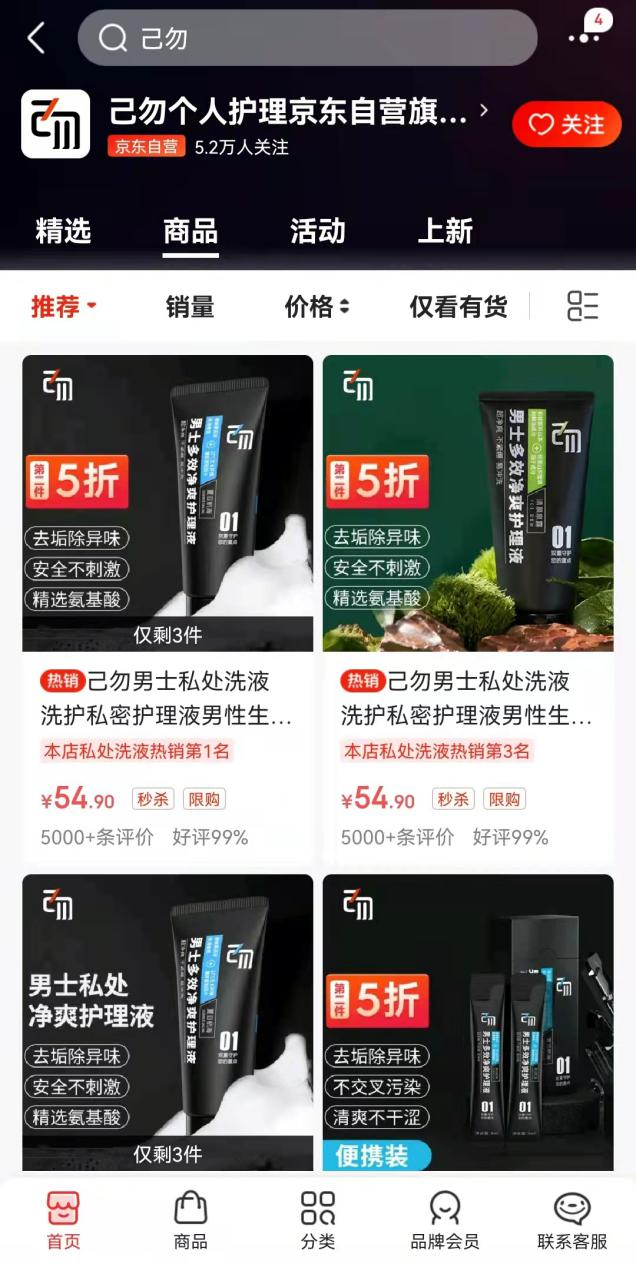Sort products by 销量
636x1264 pixels.
190,307
